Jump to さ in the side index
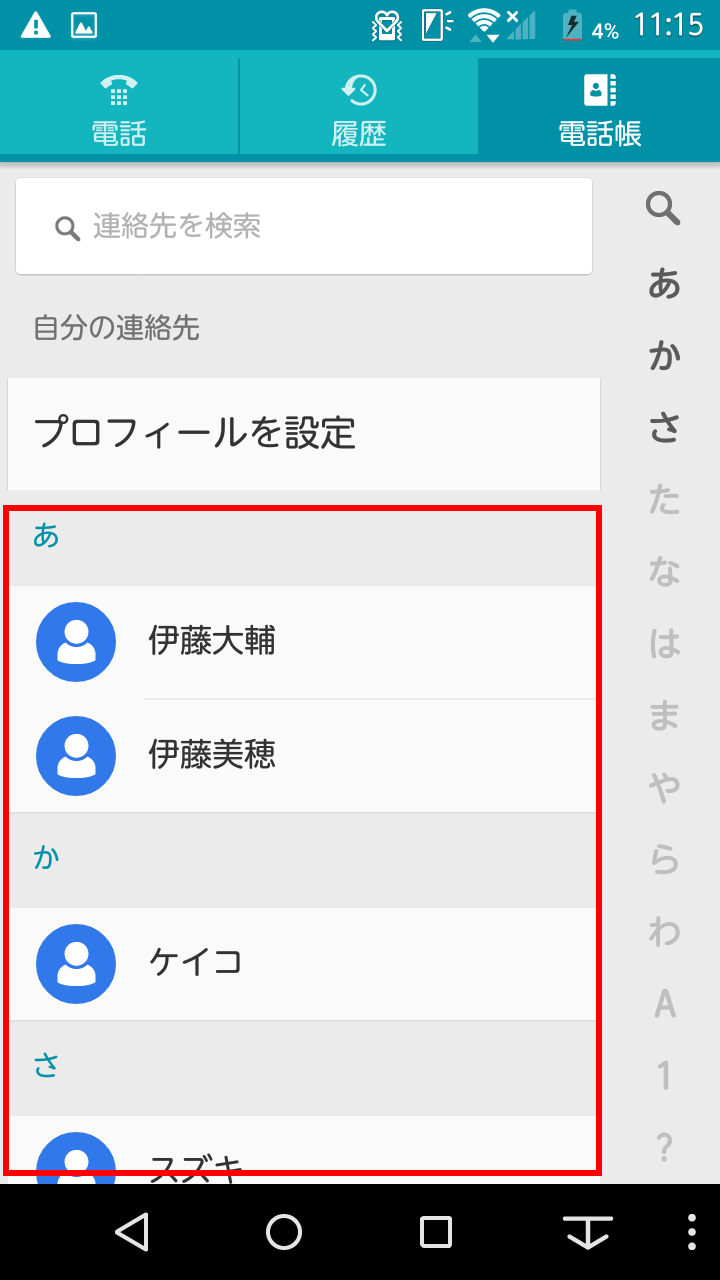Image resolution: width=720 pixels, height=1280 pixels. click(x=664, y=428)
